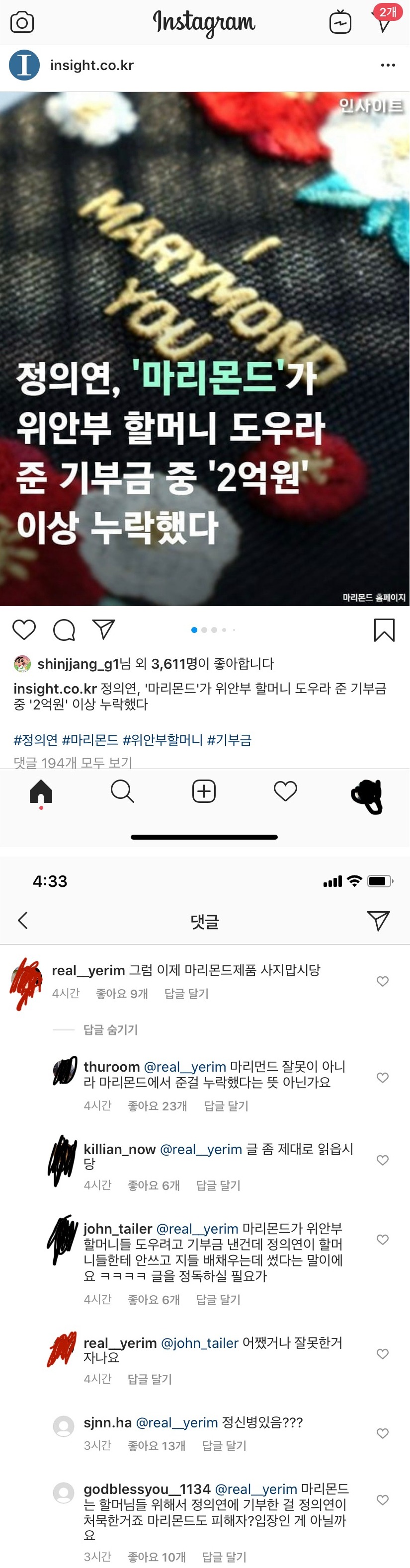
Task: Save the post with the bookmark icon
Action: 384,629
